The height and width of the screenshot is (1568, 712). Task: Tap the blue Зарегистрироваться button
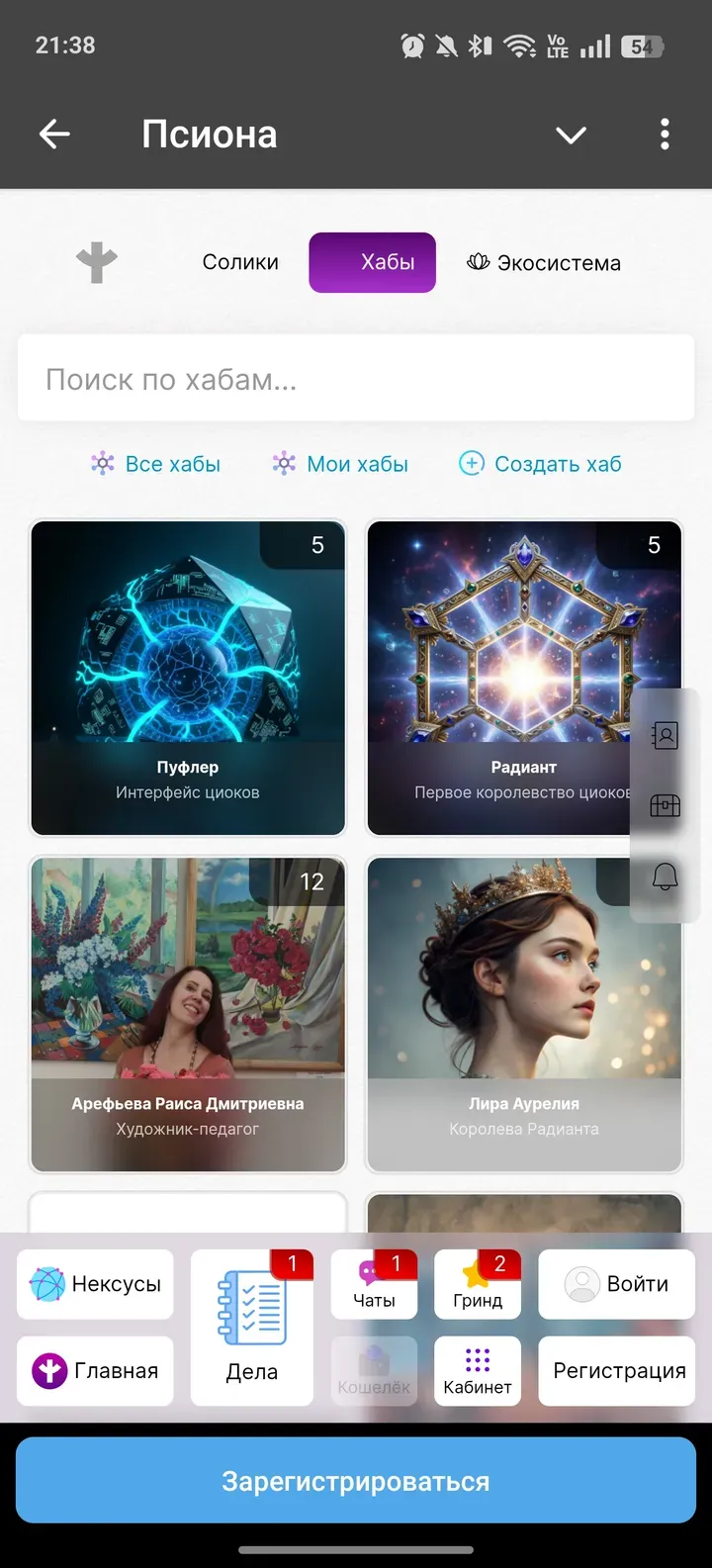click(356, 1481)
